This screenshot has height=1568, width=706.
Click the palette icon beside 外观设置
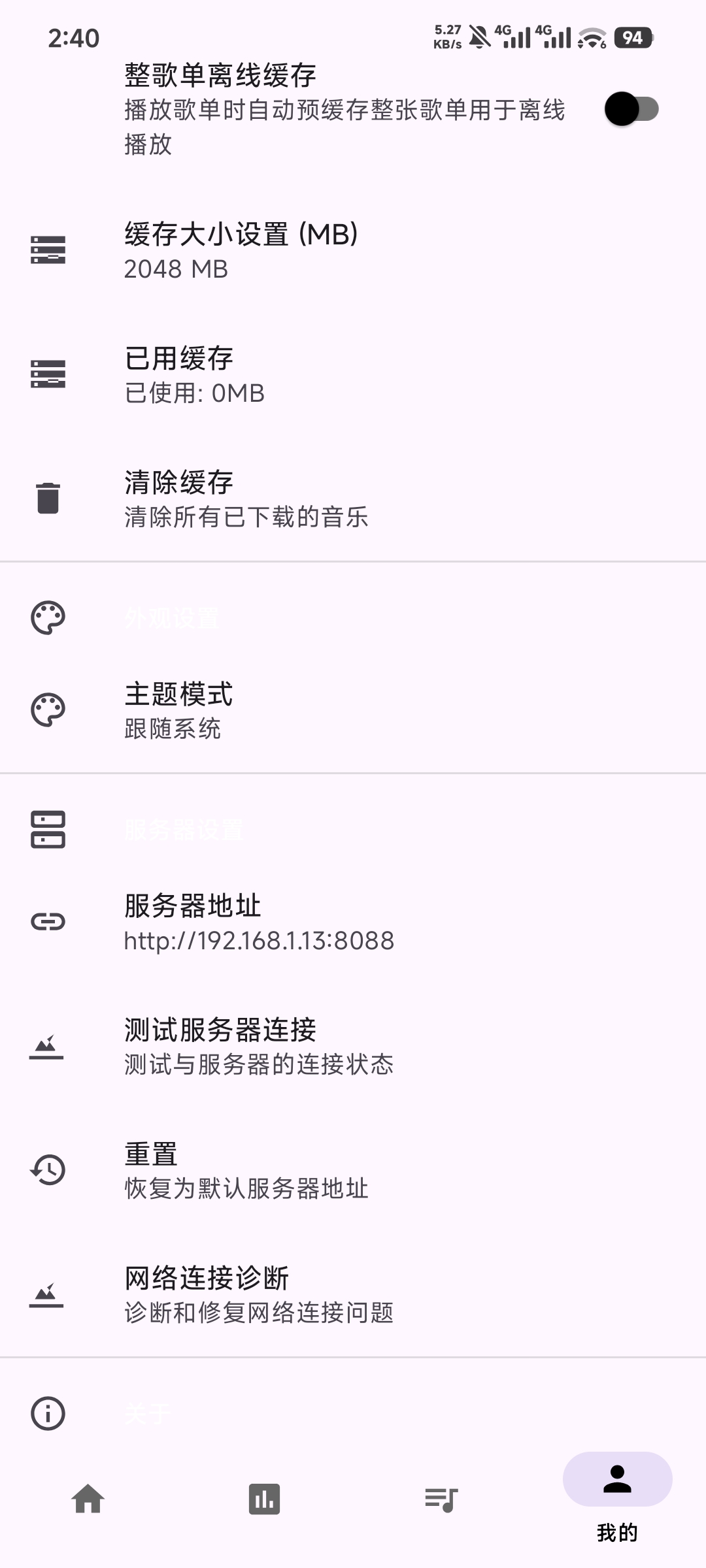48,618
